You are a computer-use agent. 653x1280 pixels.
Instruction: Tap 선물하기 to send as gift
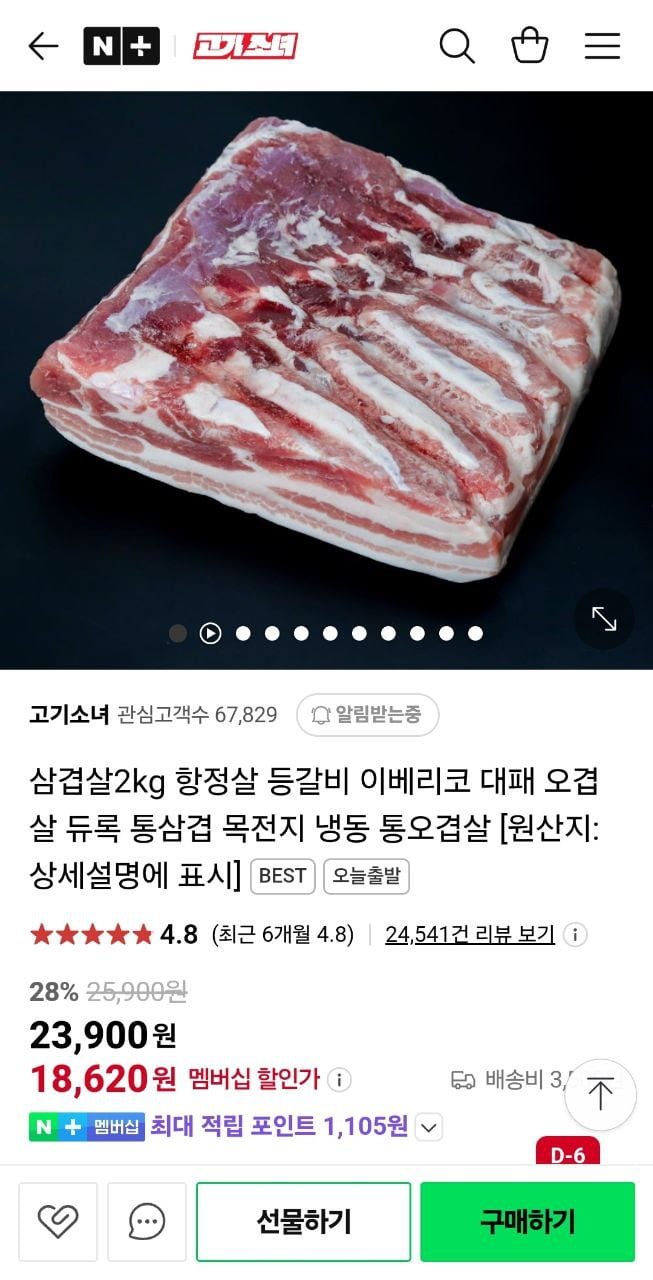(303, 1221)
